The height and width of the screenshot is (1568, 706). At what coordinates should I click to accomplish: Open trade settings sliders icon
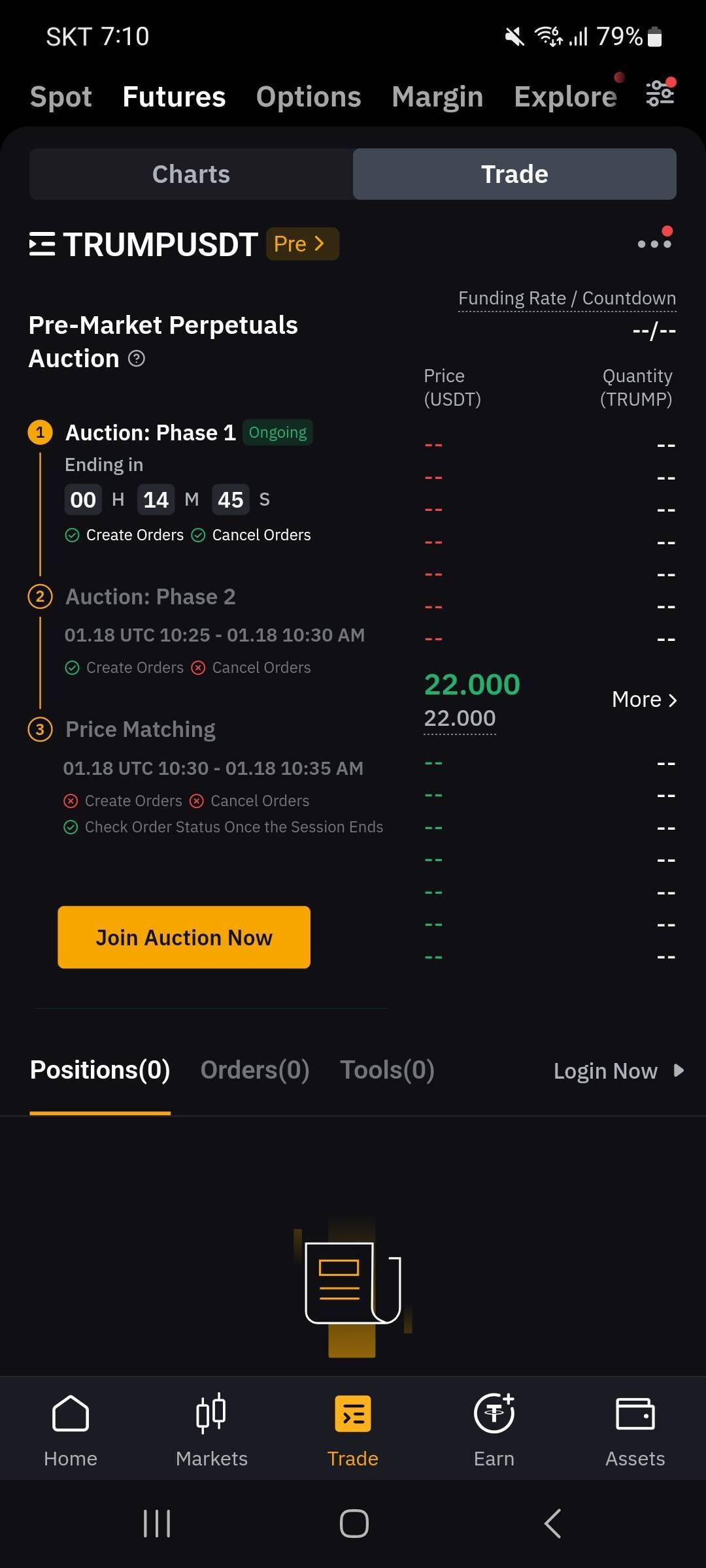pyautogui.click(x=660, y=93)
